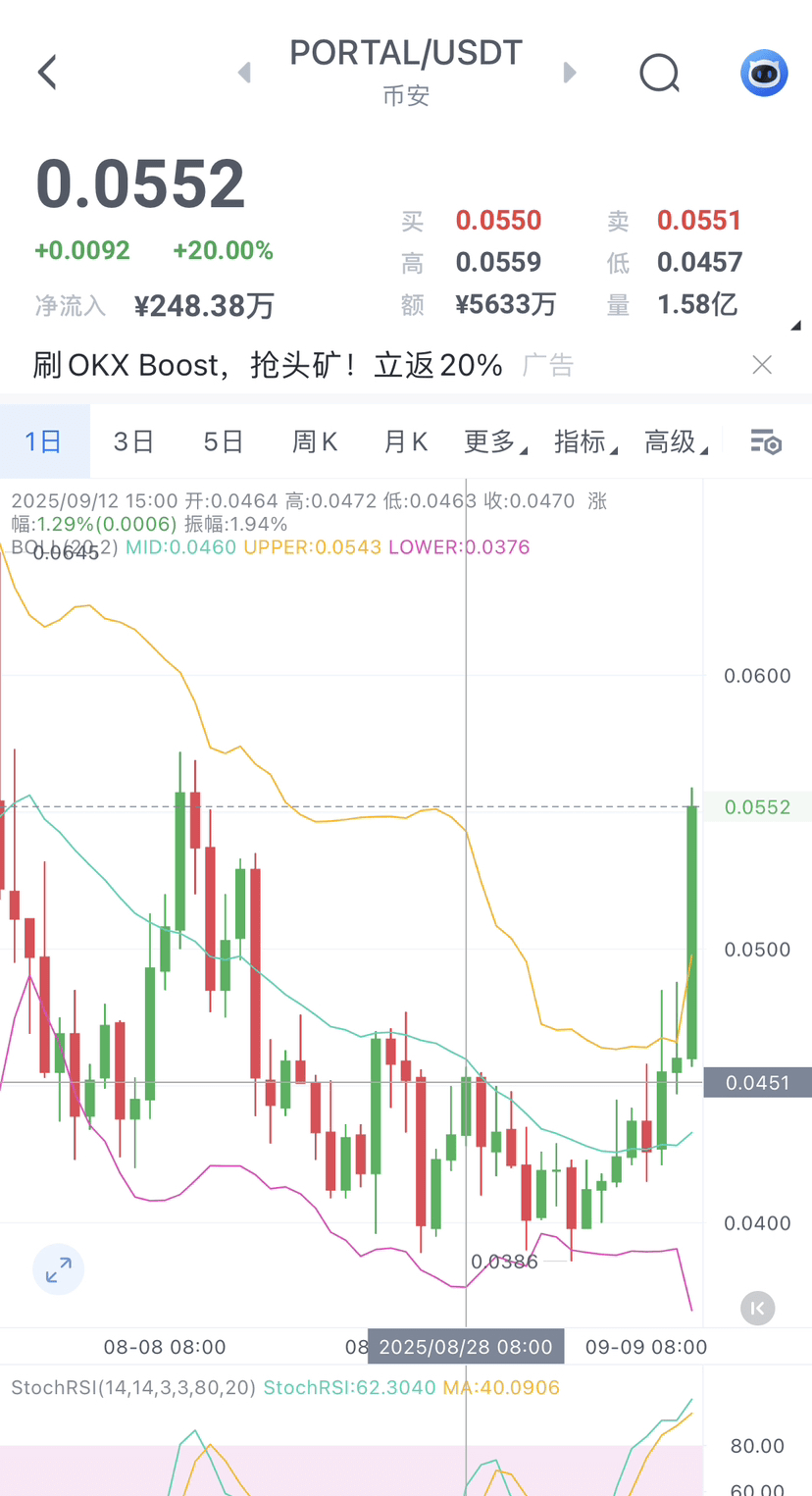Screen dimensions: 812x1496
Task: Dismiss the OKX Boost advertisement
Action: 762,366
